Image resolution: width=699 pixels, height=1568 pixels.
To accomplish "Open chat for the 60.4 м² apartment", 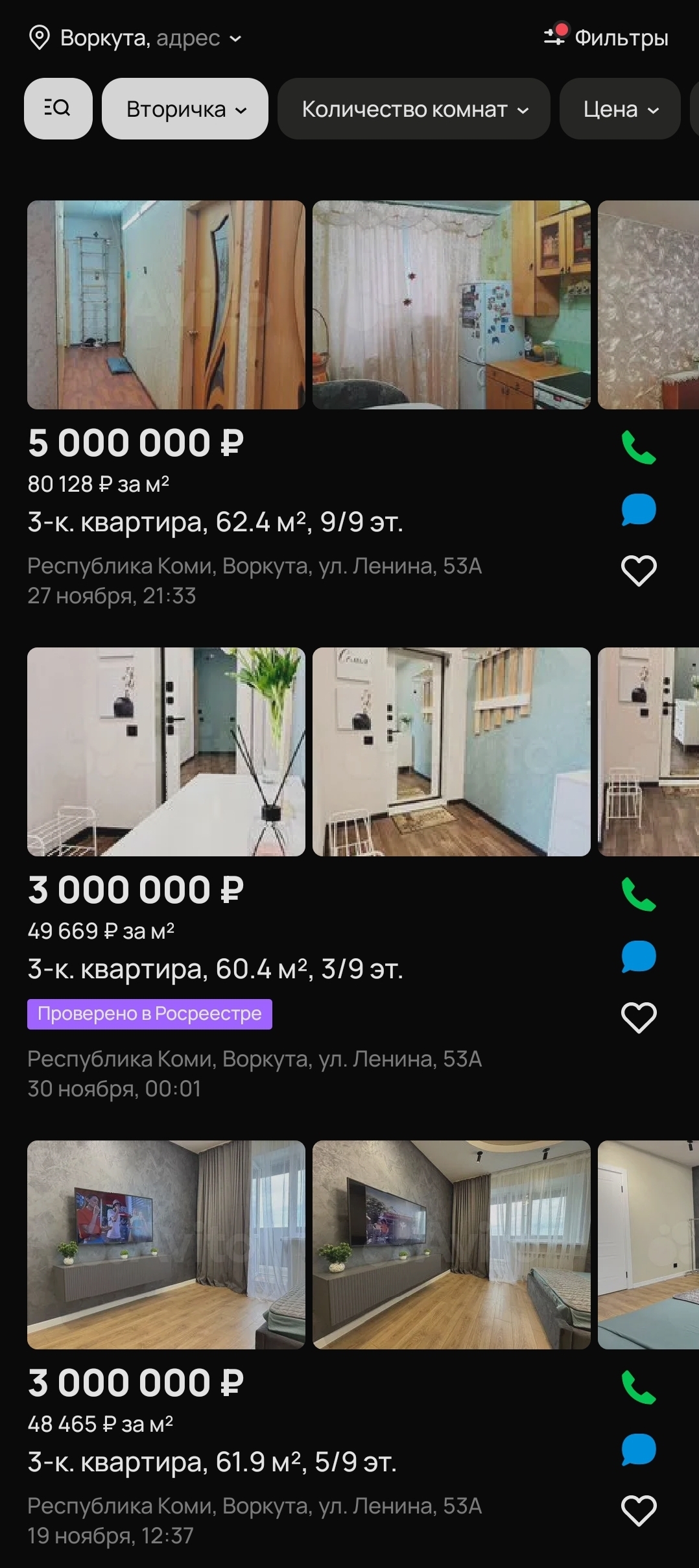I will (639, 957).
